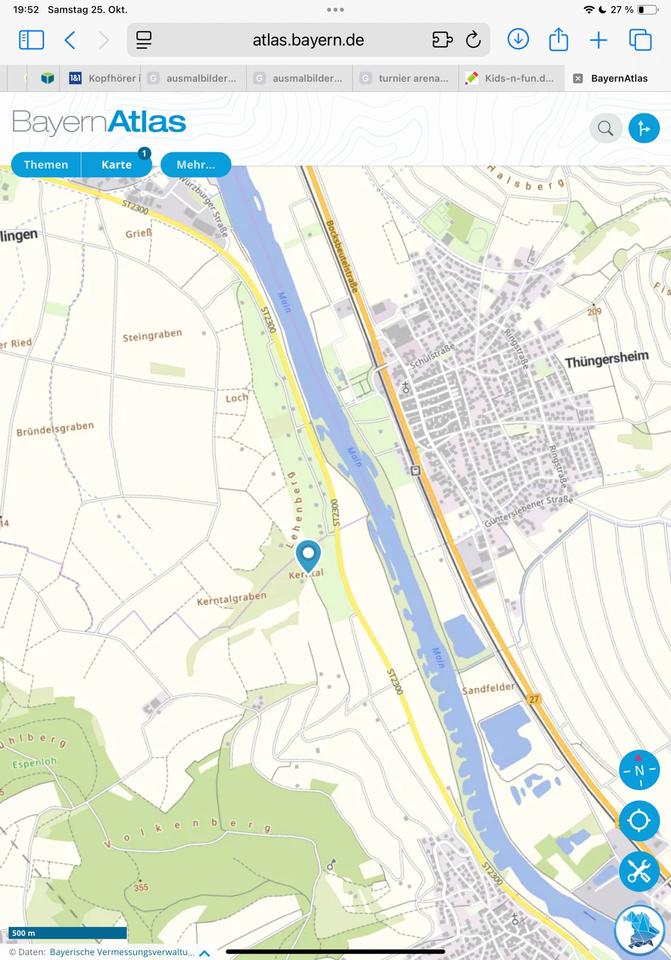Screen dimensions: 671x960
Task: Open Safari downloads
Action: pyautogui.click(x=518, y=40)
